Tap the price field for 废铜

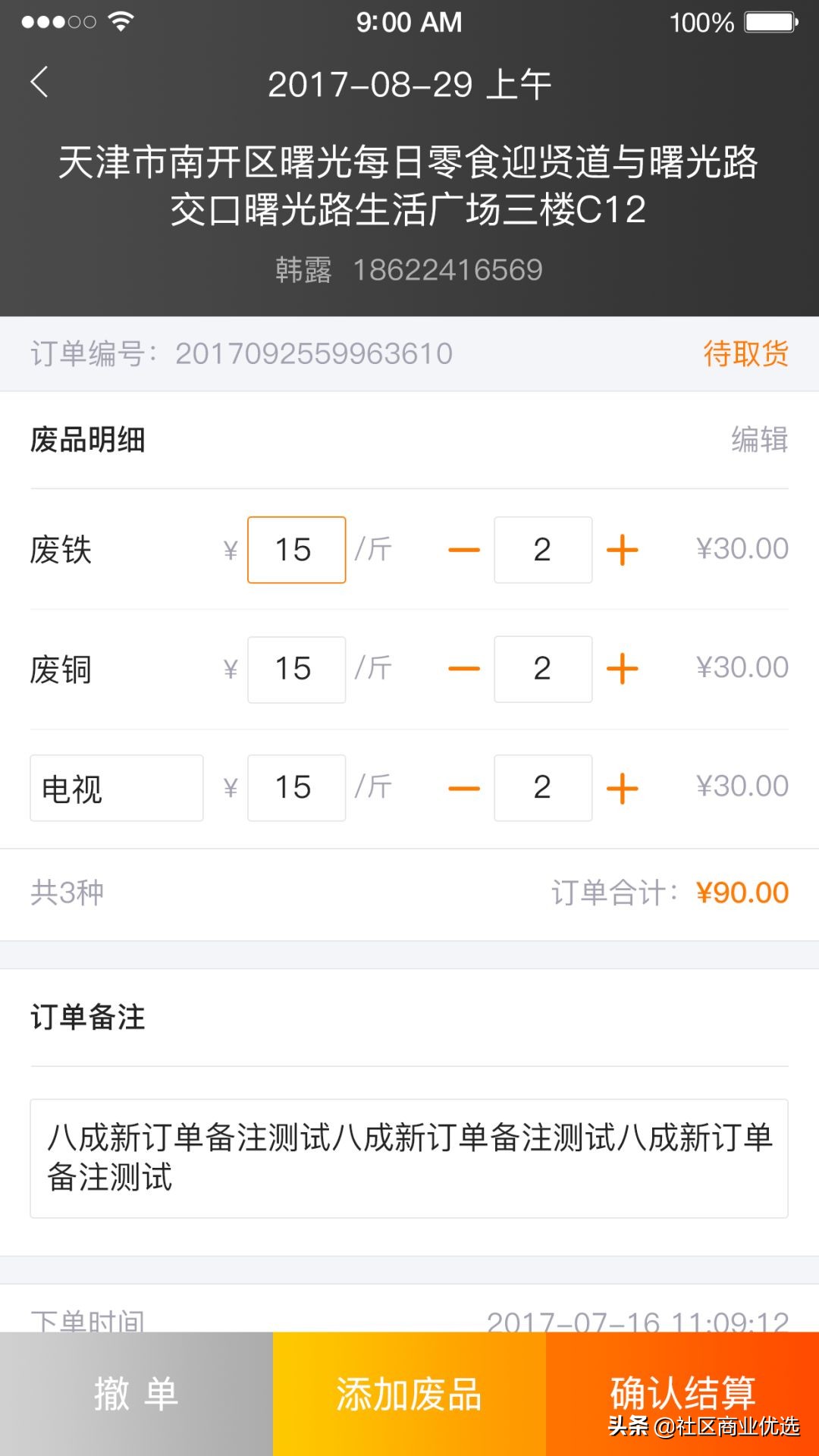pyautogui.click(x=296, y=669)
